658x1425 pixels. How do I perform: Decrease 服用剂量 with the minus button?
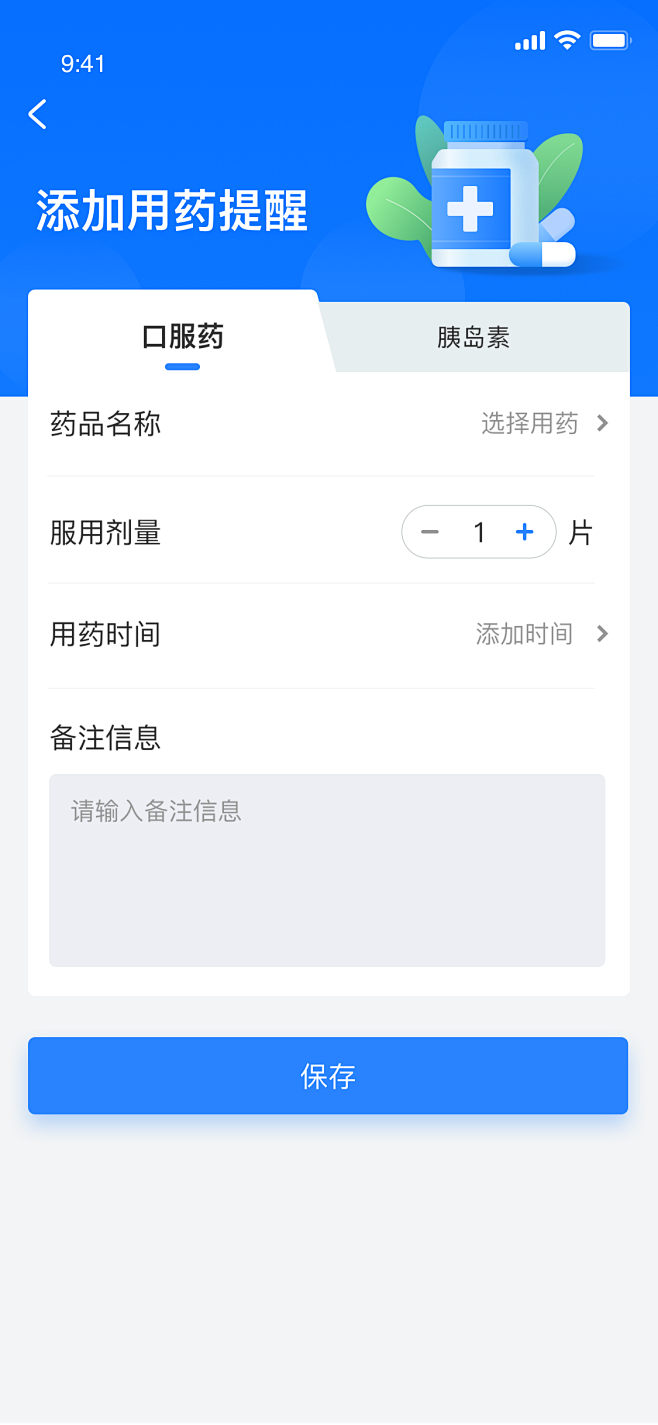[430, 532]
